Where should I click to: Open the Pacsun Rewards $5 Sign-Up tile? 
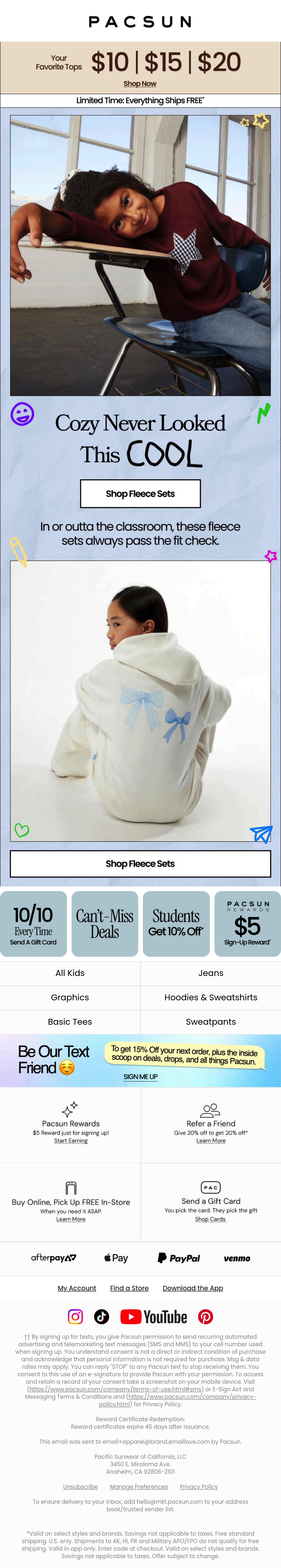[248, 923]
